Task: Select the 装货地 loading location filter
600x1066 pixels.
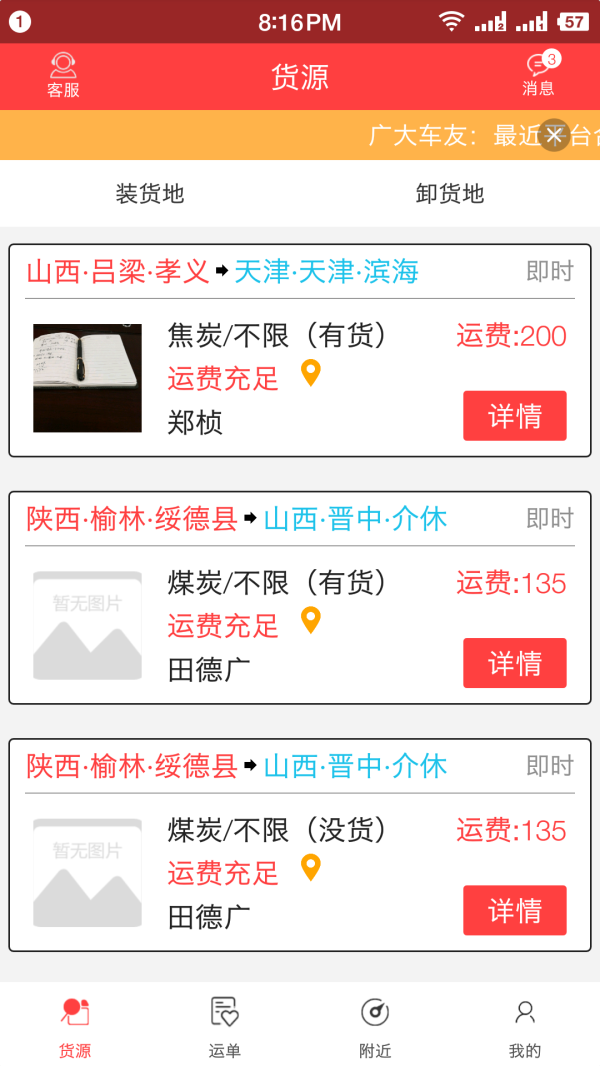Action: pyautogui.click(x=150, y=194)
